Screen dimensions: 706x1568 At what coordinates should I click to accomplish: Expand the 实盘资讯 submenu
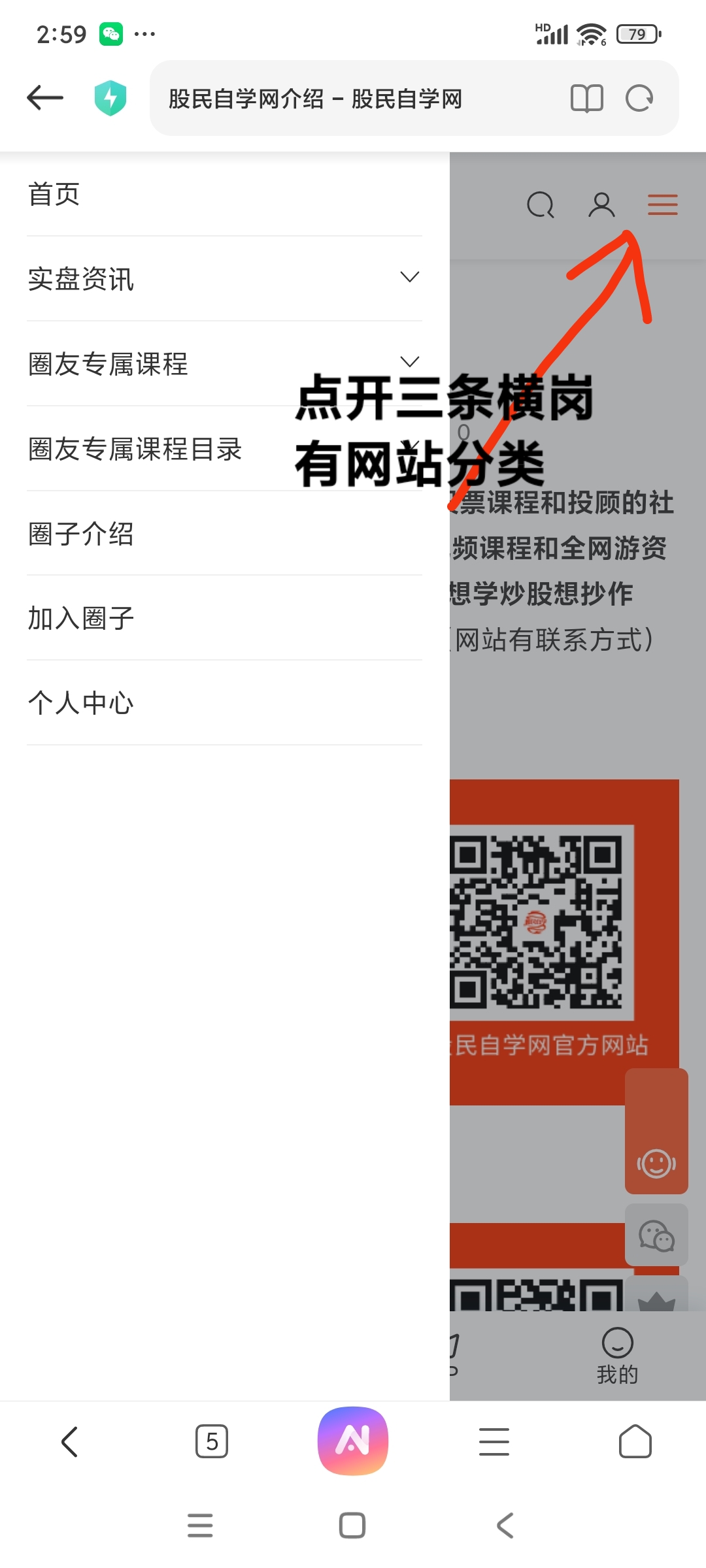(409, 278)
